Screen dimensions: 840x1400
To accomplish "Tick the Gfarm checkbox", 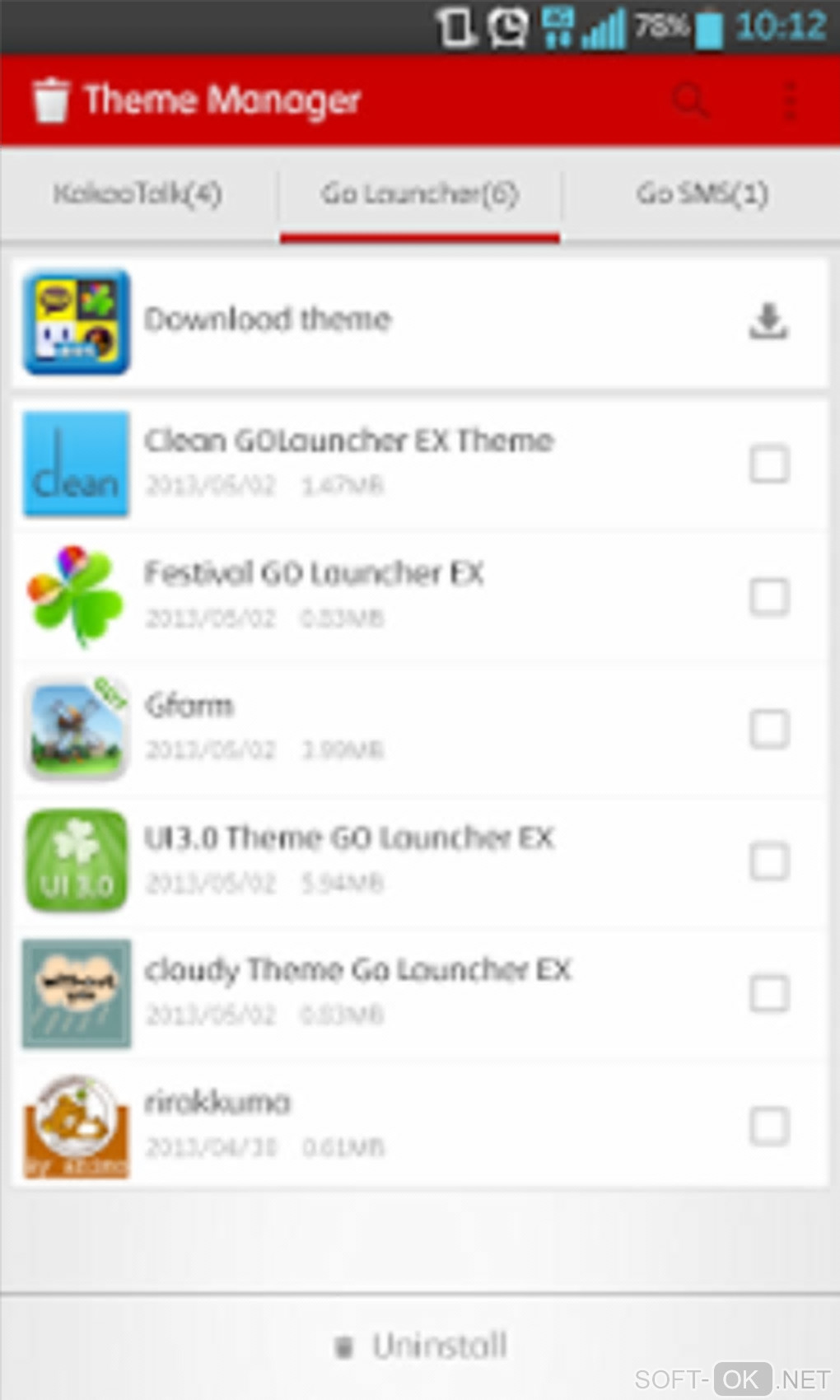I will pos(769,729).
